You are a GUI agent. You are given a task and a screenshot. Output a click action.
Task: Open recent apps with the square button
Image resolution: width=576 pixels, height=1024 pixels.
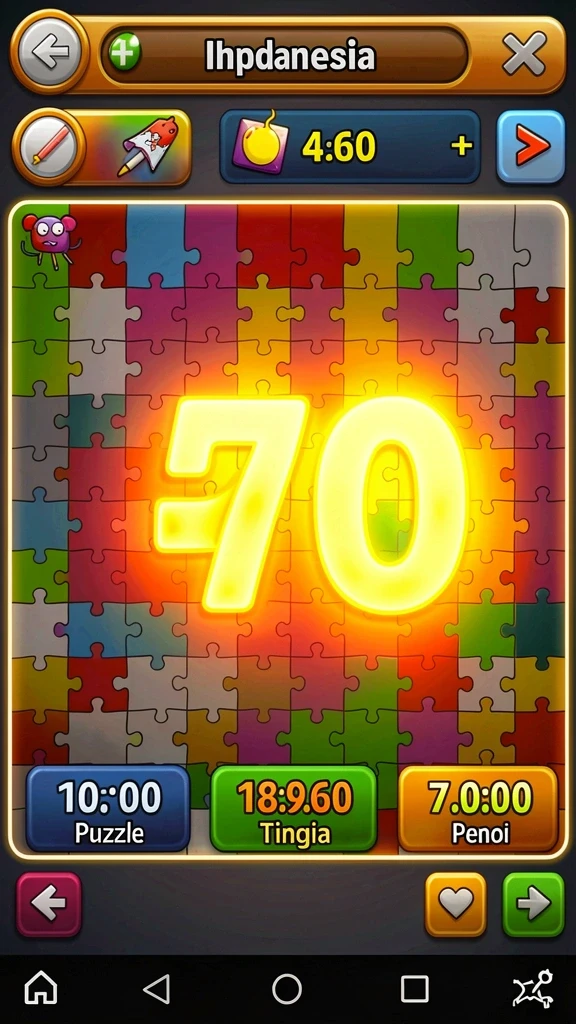tap(415, 989)
